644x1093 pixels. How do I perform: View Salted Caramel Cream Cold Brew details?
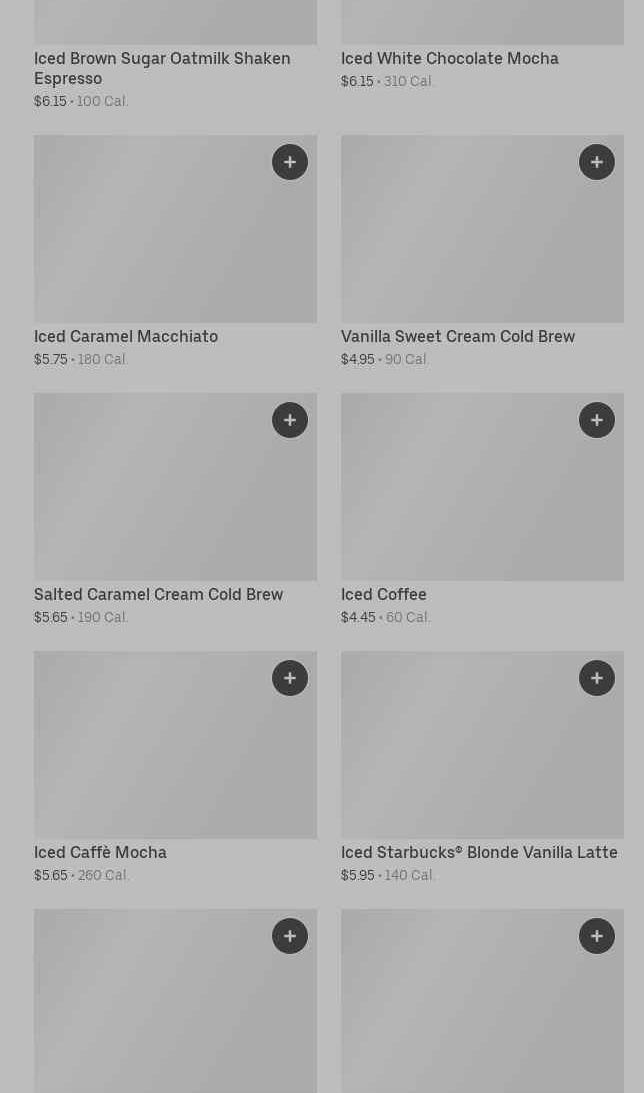pyautogui.click(x=158, y=595)
